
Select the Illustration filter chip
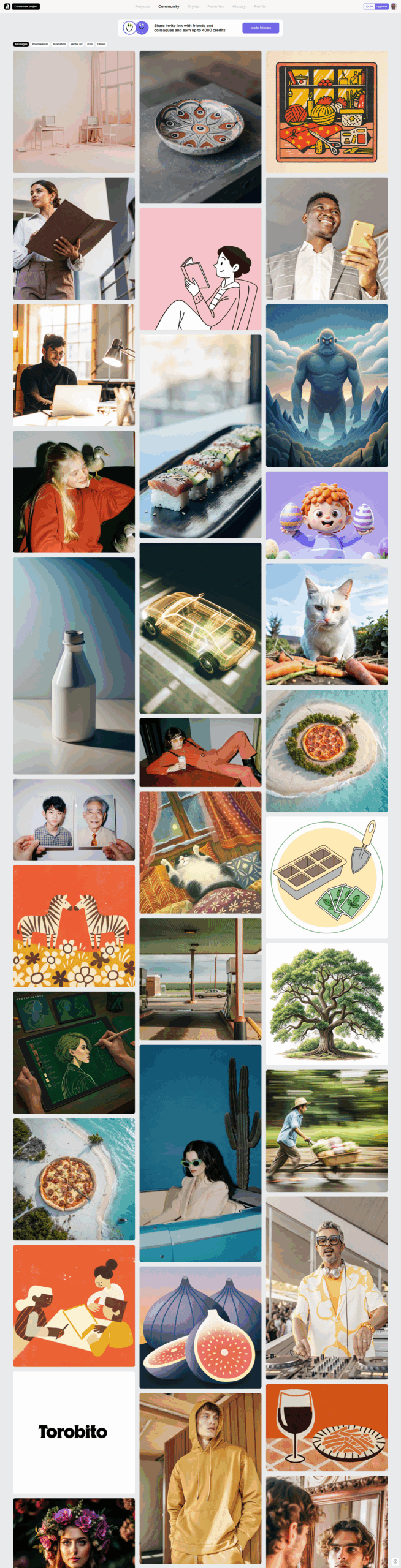[59, 44]
